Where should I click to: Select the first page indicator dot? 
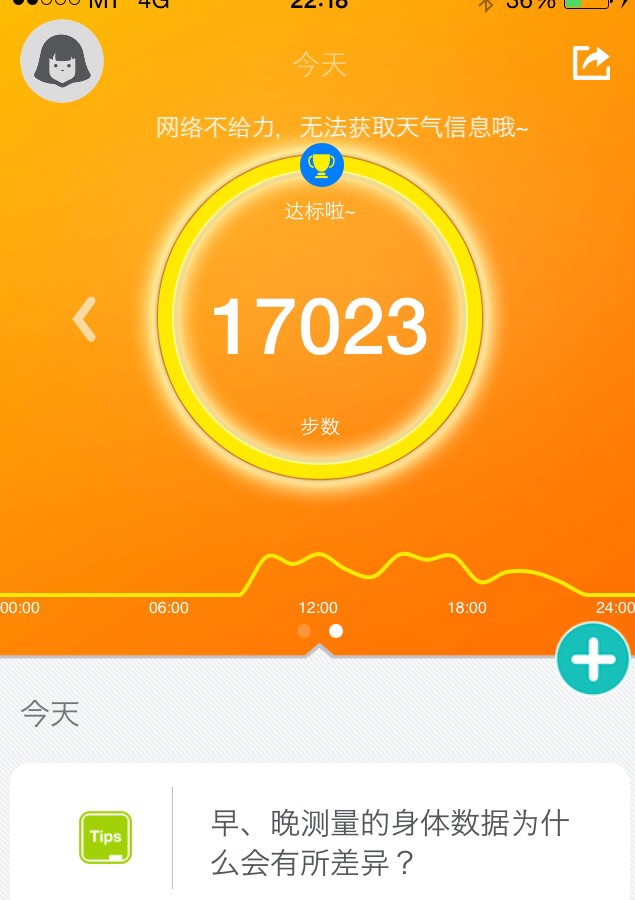[304, 631]
